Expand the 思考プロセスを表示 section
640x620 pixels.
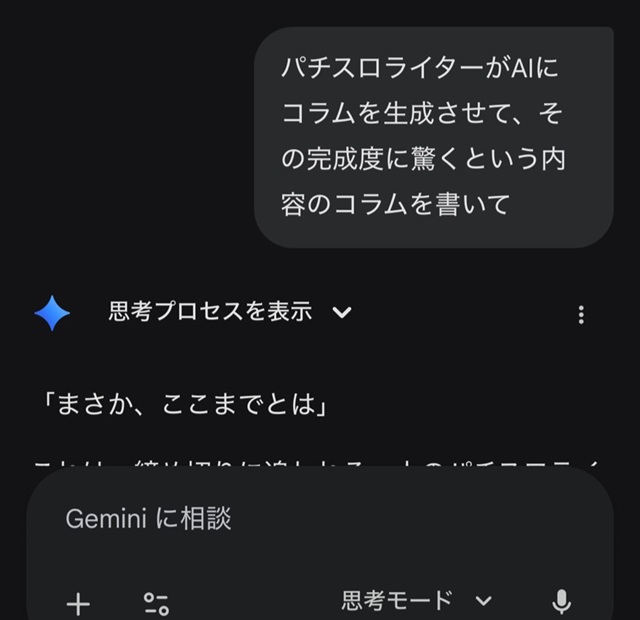[x=229, y=312]
